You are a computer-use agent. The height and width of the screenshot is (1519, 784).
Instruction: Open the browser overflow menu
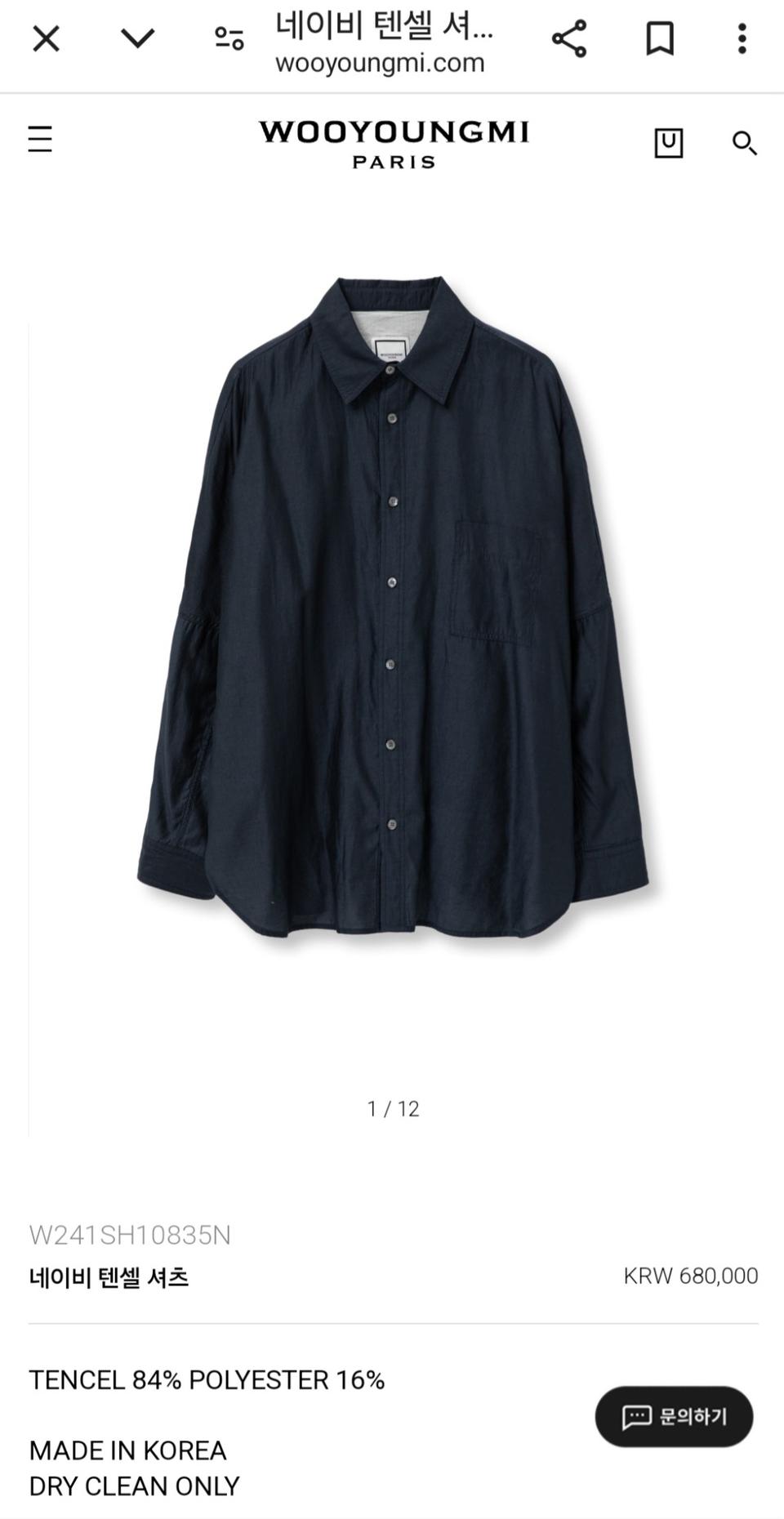(x=742, y=38)
